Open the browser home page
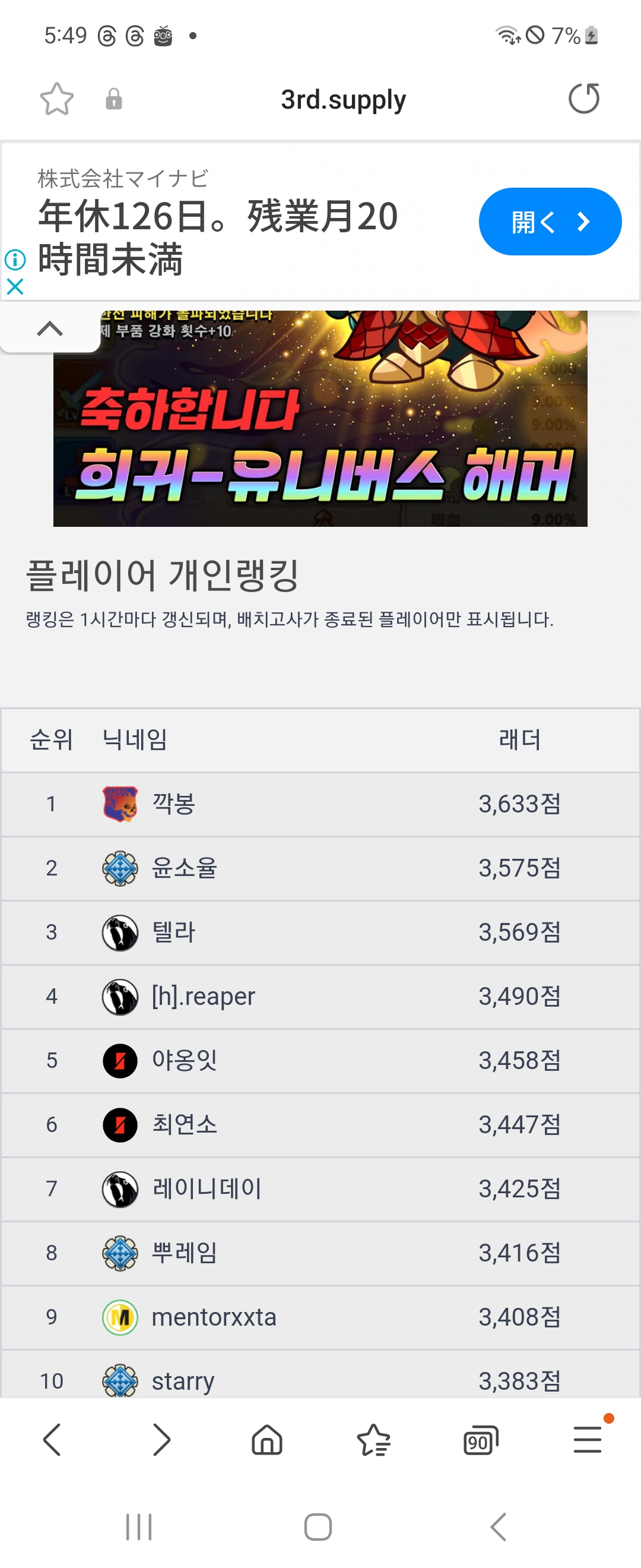The height and width of the screenshot is (1568, 641). pos(267,1440)
